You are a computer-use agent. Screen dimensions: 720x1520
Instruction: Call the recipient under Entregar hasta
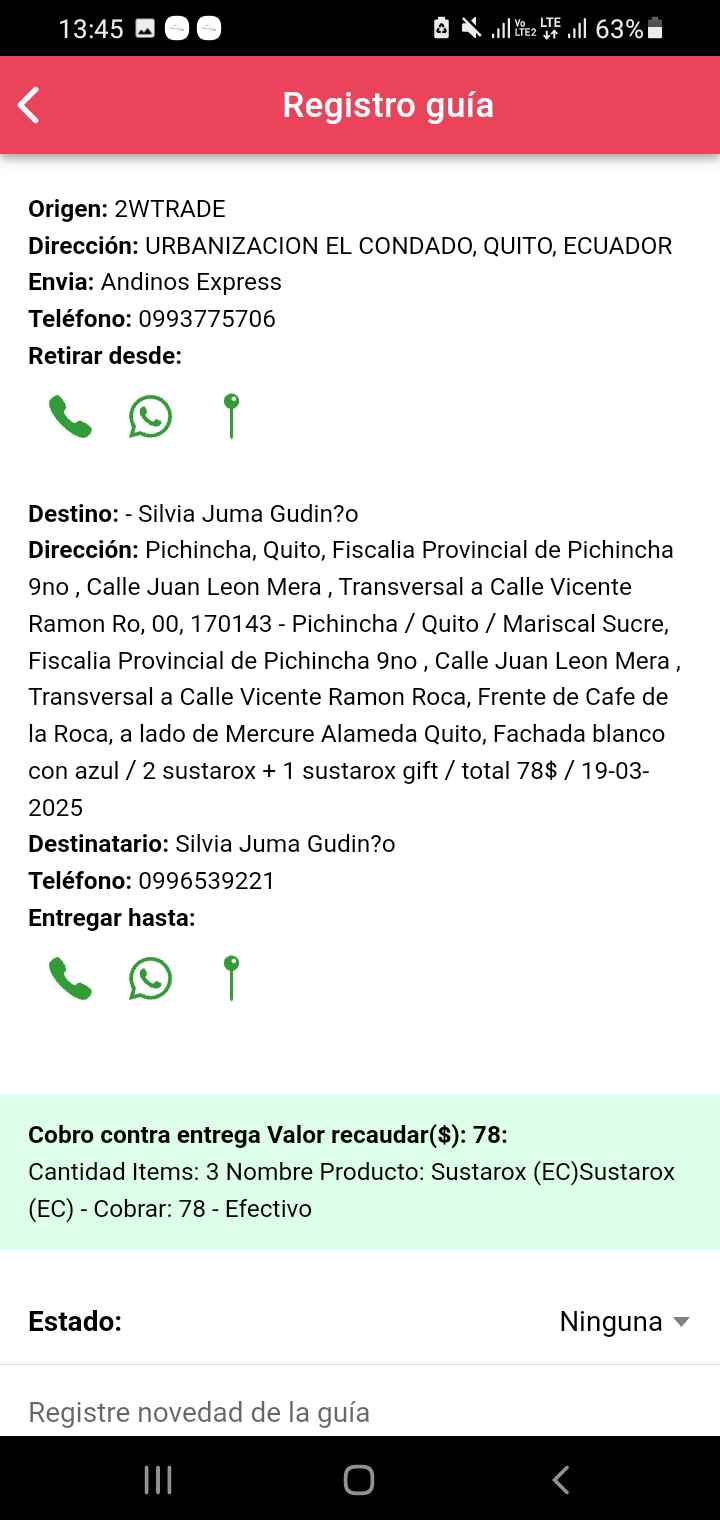coord(70,979)
